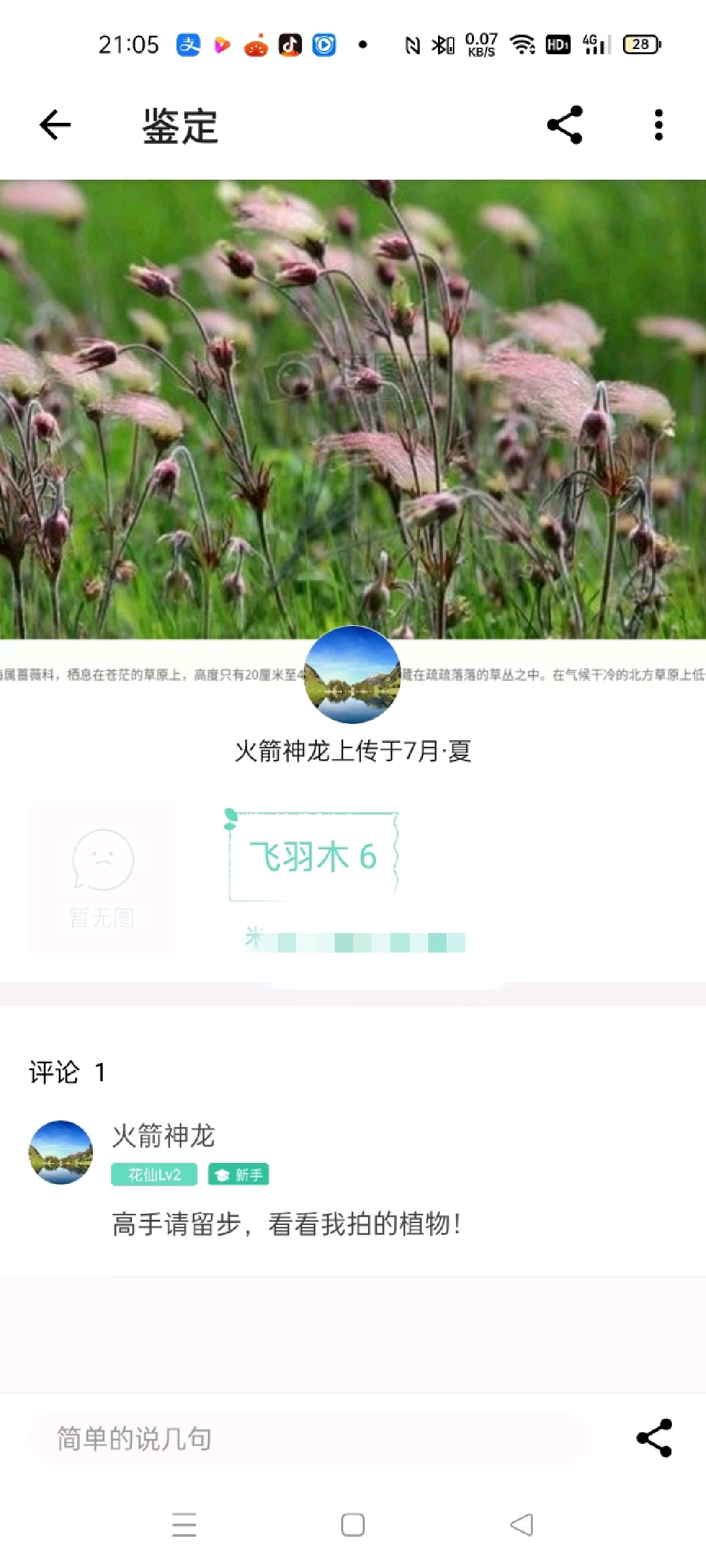
Task: Go to the system home screen
Action: coord(353,1525)
